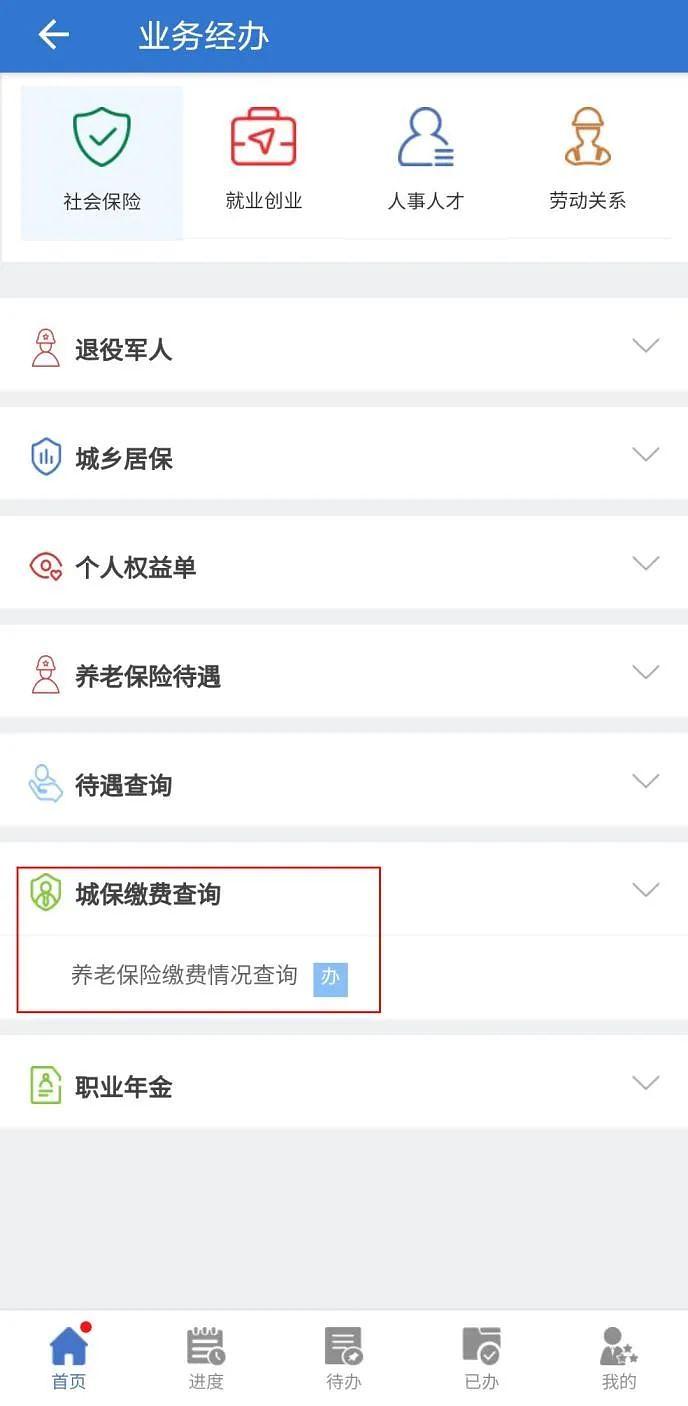Screen dimensions: 688x1406
Task: Open 养老保险缴费情况查询 service
Action: tap(185, 976)
